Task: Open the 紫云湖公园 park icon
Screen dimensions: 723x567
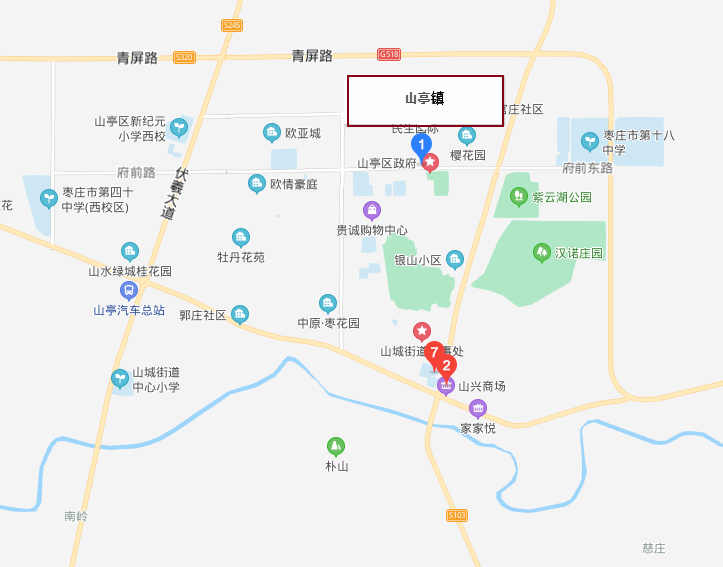Action: click(x=518, y=196)
